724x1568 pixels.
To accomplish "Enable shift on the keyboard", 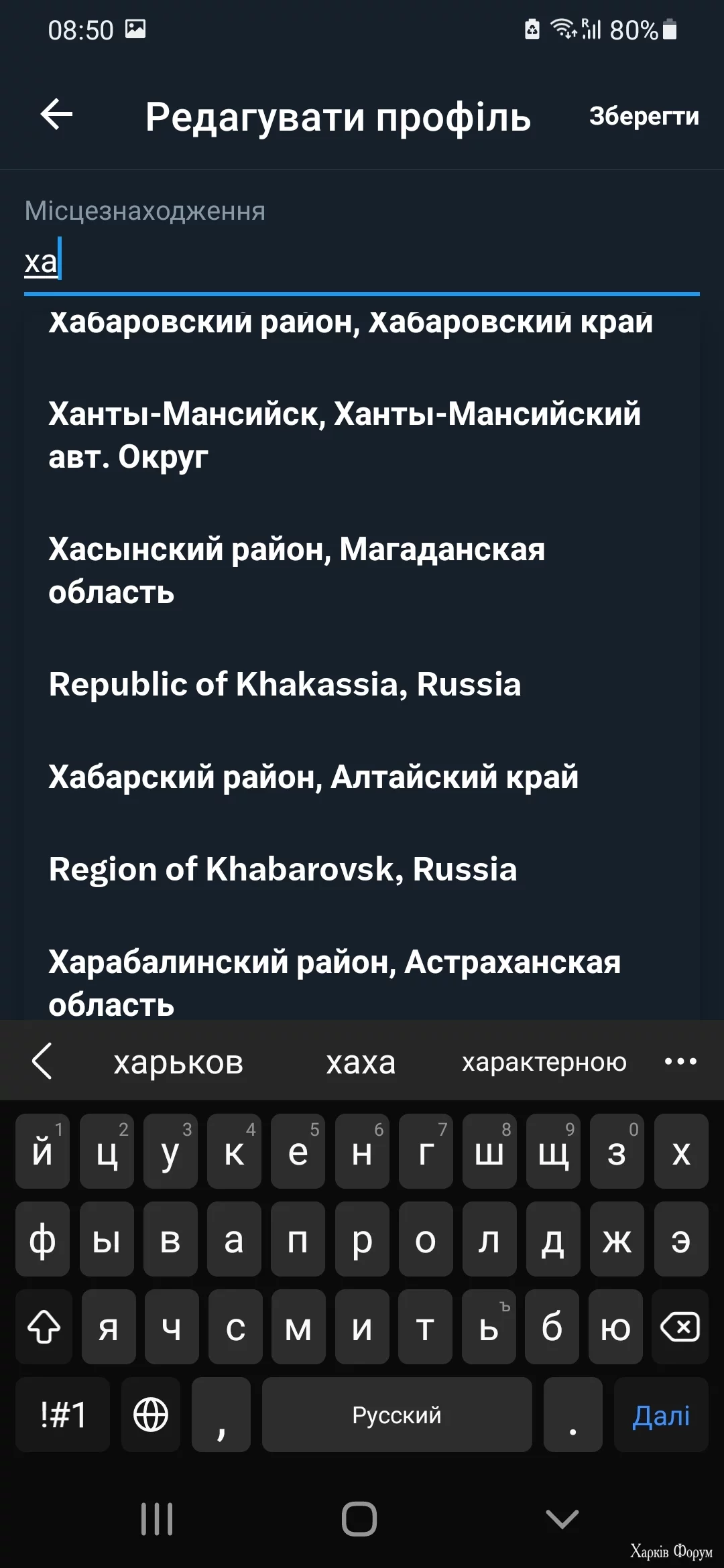I will (x=44, y=1327).
